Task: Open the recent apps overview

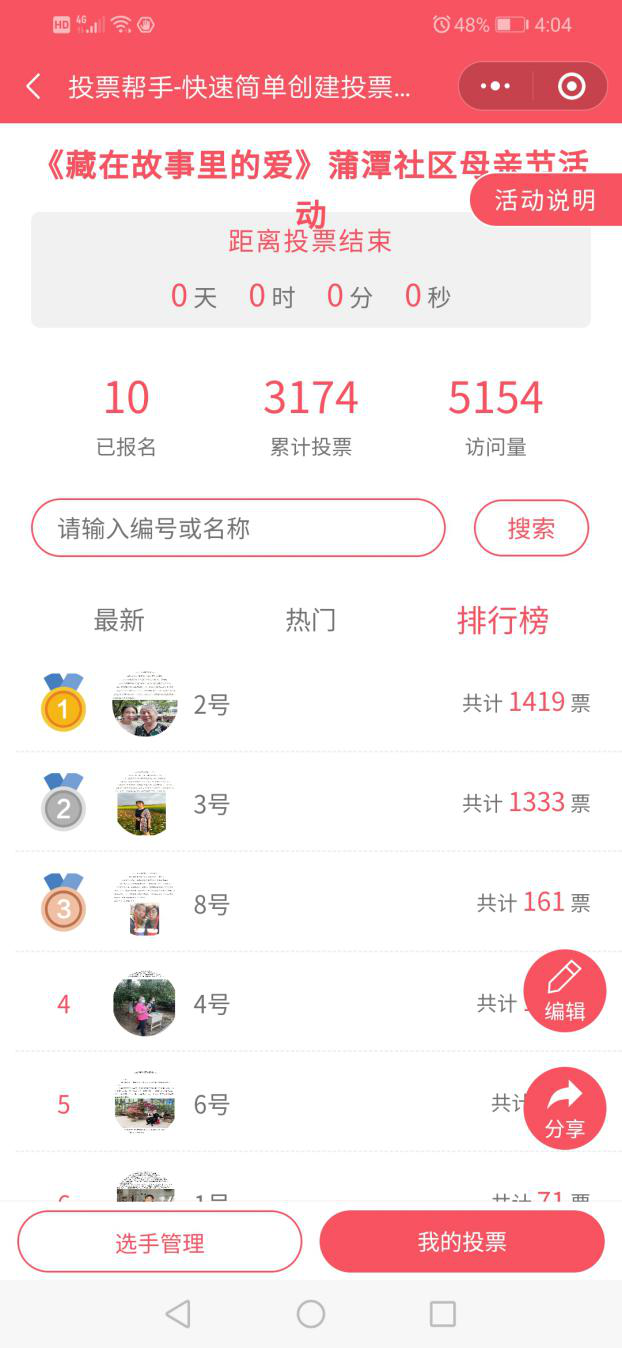Action: click(x=442, y=1314)
